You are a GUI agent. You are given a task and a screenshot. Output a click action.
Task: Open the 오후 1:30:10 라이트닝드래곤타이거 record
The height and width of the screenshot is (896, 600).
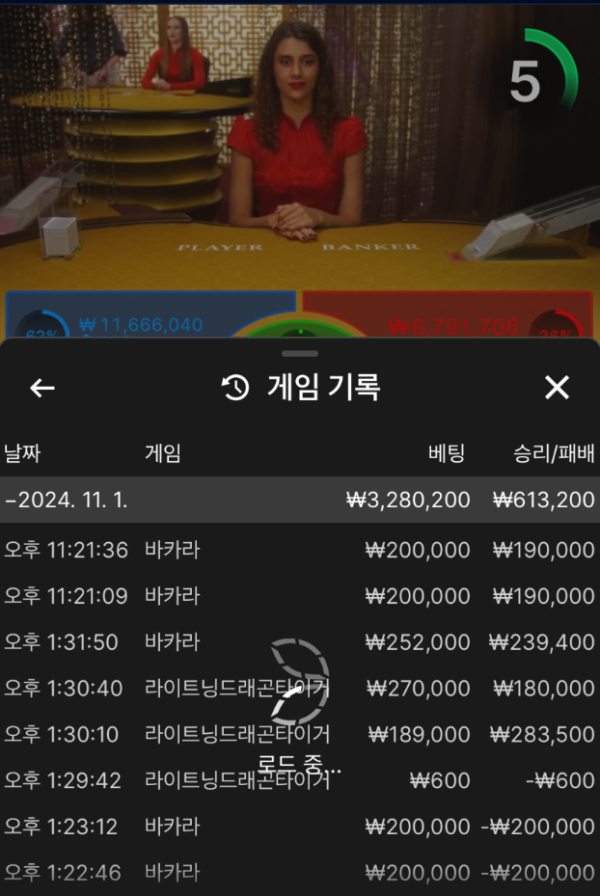(x=300, y=735)
